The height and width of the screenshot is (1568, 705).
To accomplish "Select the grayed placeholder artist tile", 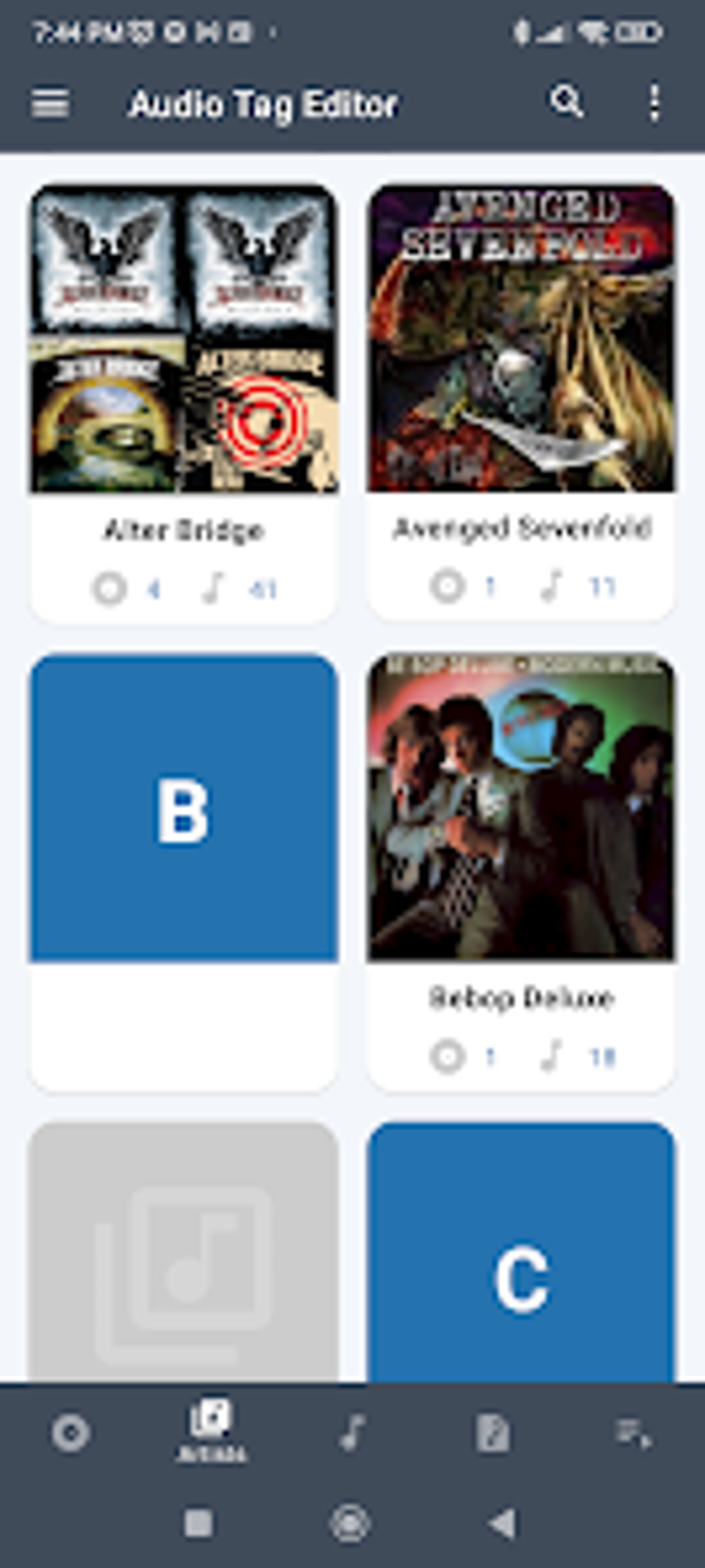I will (184, 1243).
